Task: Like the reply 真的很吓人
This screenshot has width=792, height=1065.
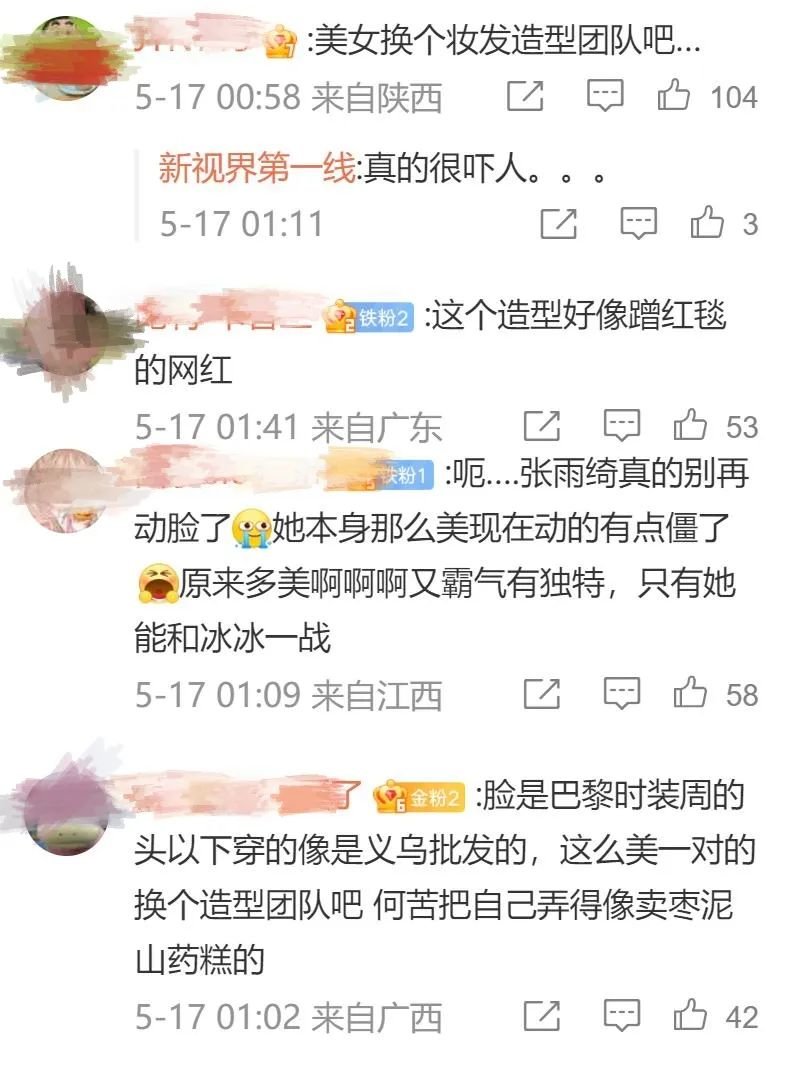Action: coord(707,223)
